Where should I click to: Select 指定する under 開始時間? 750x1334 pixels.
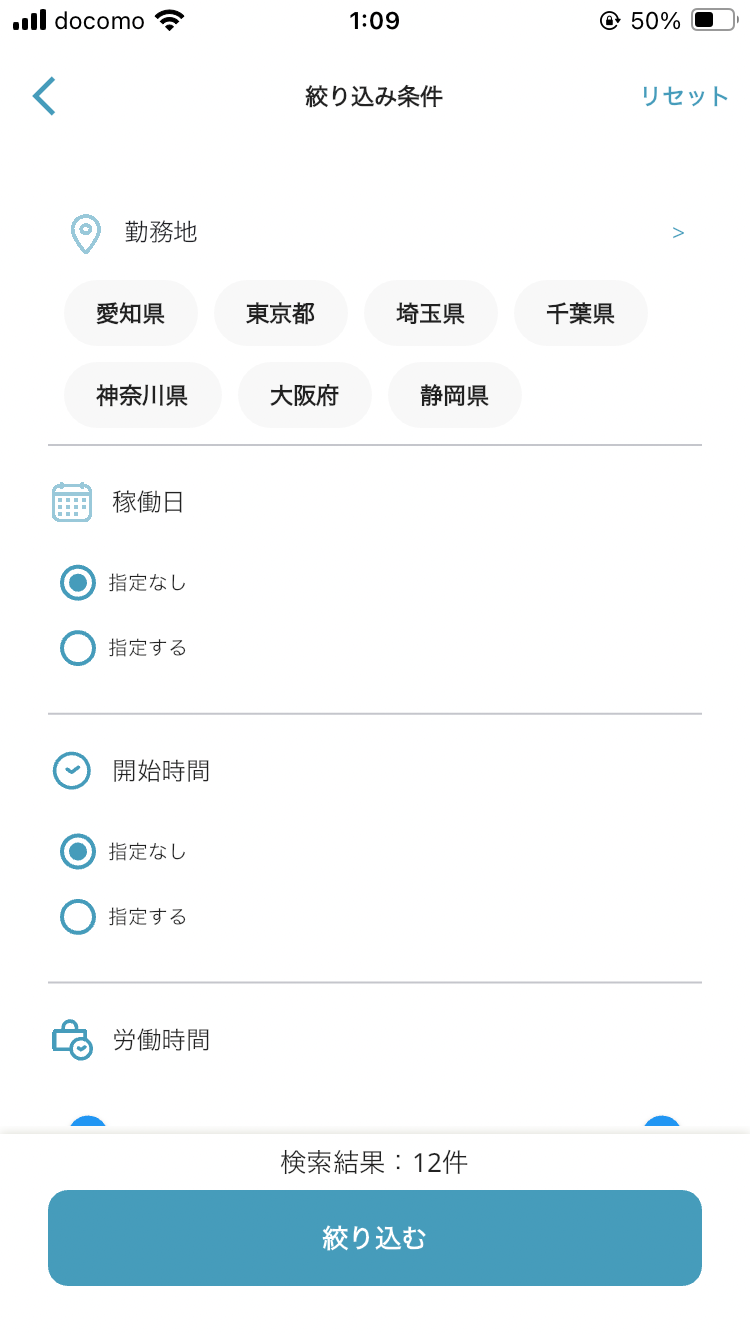[x=78, y=917]
